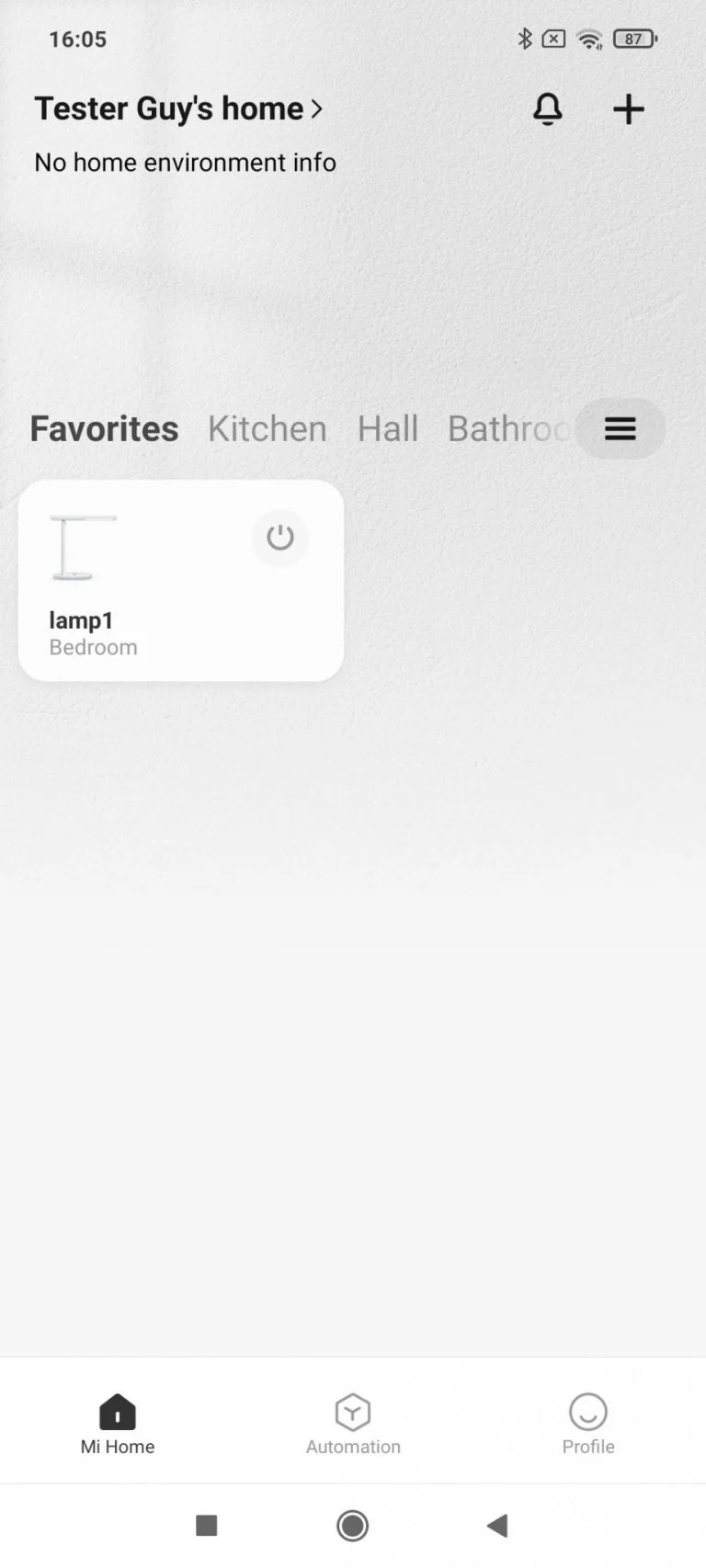Select the Mi Home tab
This screenshot has width=706, height=1568.
[x=118, y=1423]
